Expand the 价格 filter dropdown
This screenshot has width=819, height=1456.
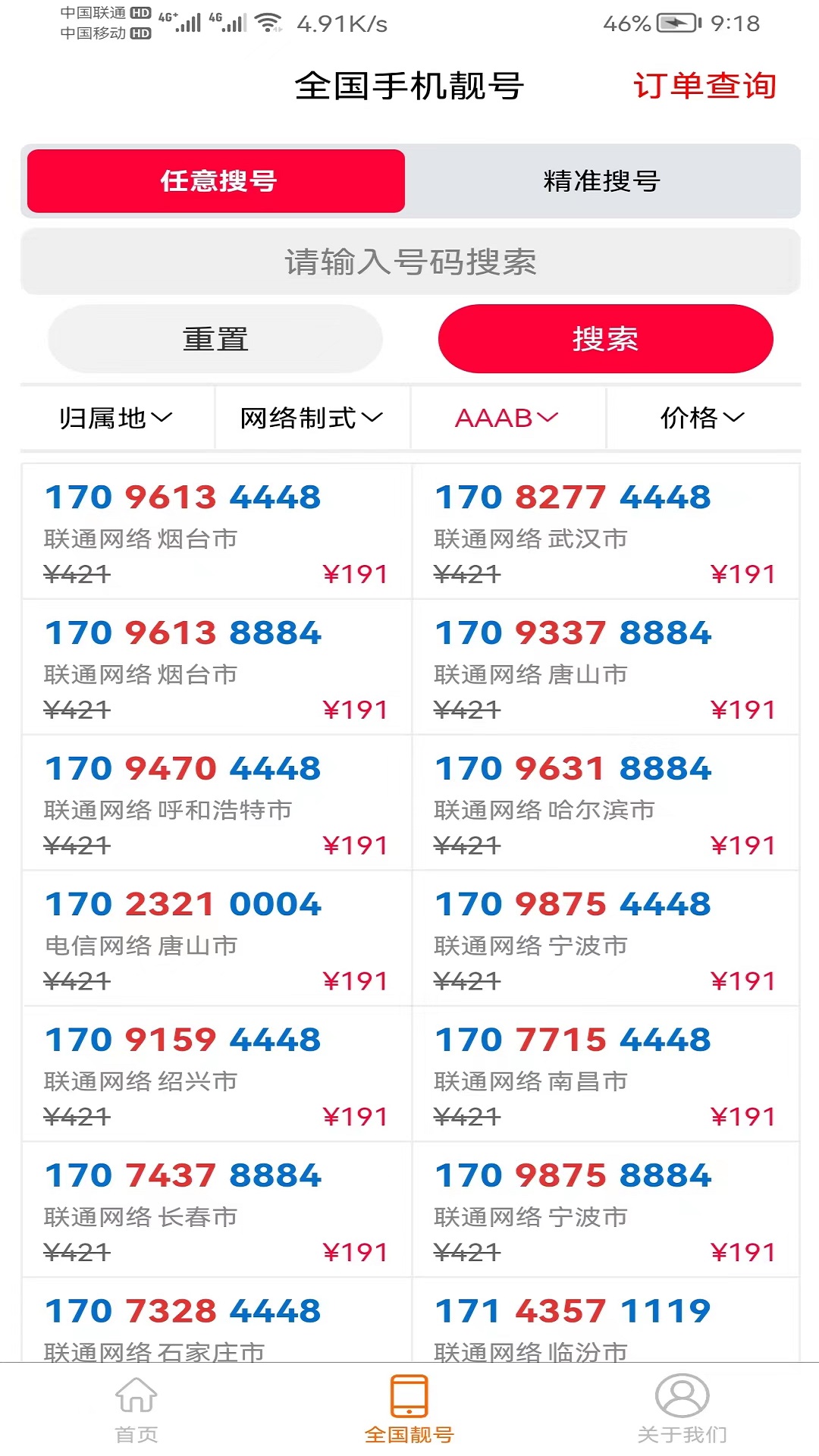(x=703, y=418)
